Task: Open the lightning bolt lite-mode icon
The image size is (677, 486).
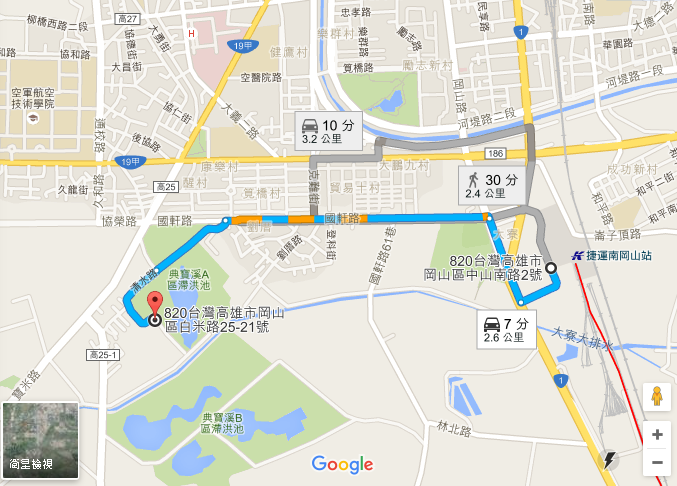Action: (x=609, y=461)
